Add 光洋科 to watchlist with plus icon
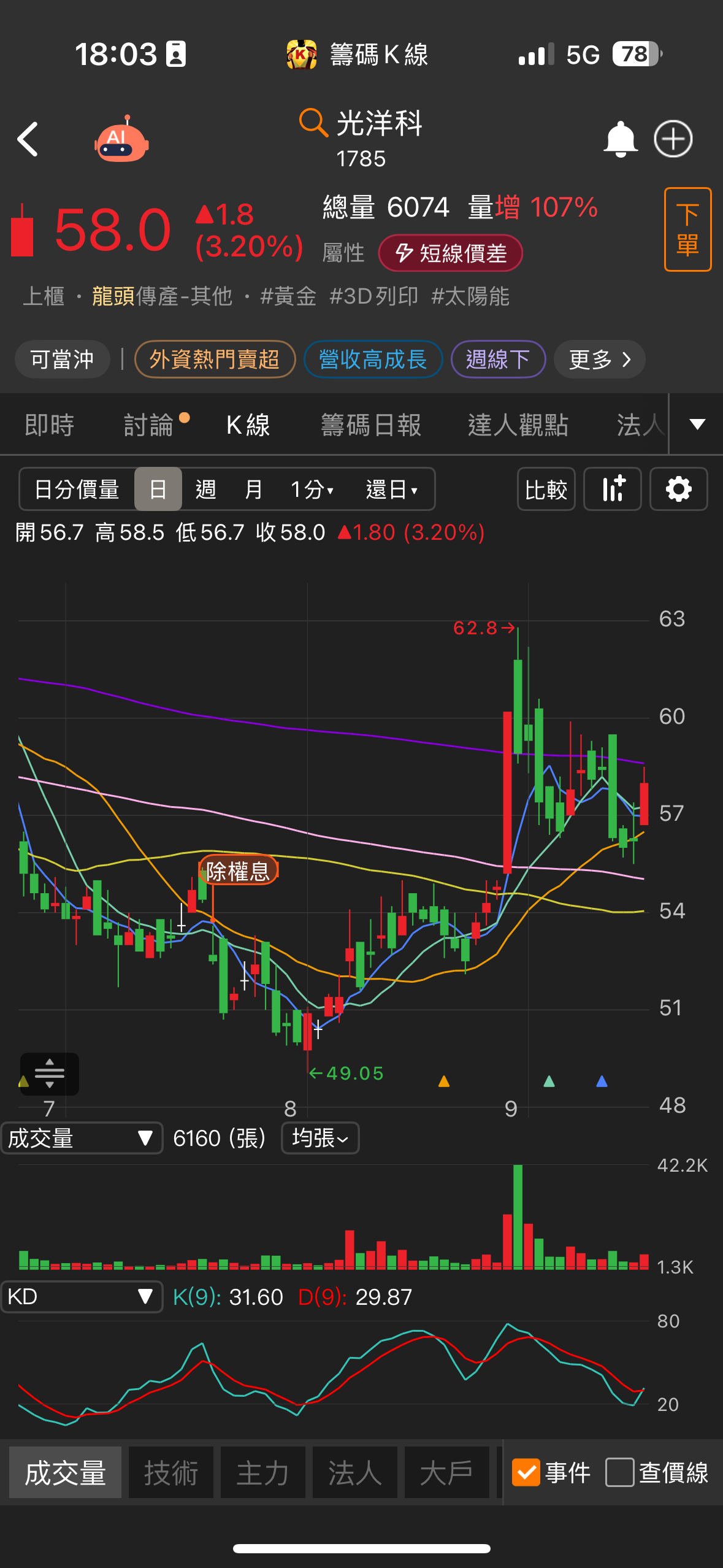Image resolution: width=723 pixels, height=1568 pixels. pos(673,139)
